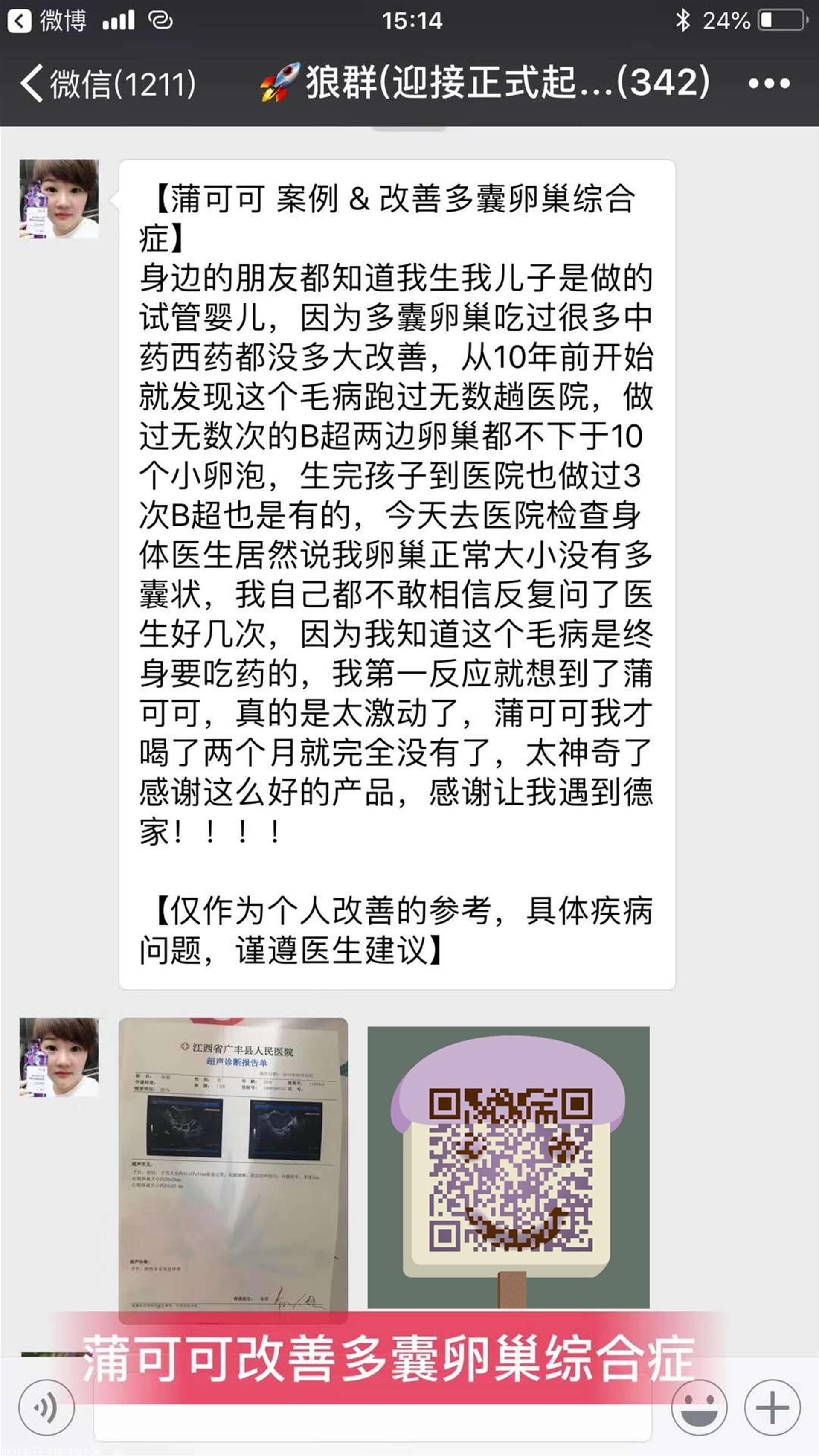Image resolution: width=819 pixels, height=1456 pixels.
Task: Open the sender's avatar beside the report photo
Action: pyautogui.click(x=59, y=1057)
